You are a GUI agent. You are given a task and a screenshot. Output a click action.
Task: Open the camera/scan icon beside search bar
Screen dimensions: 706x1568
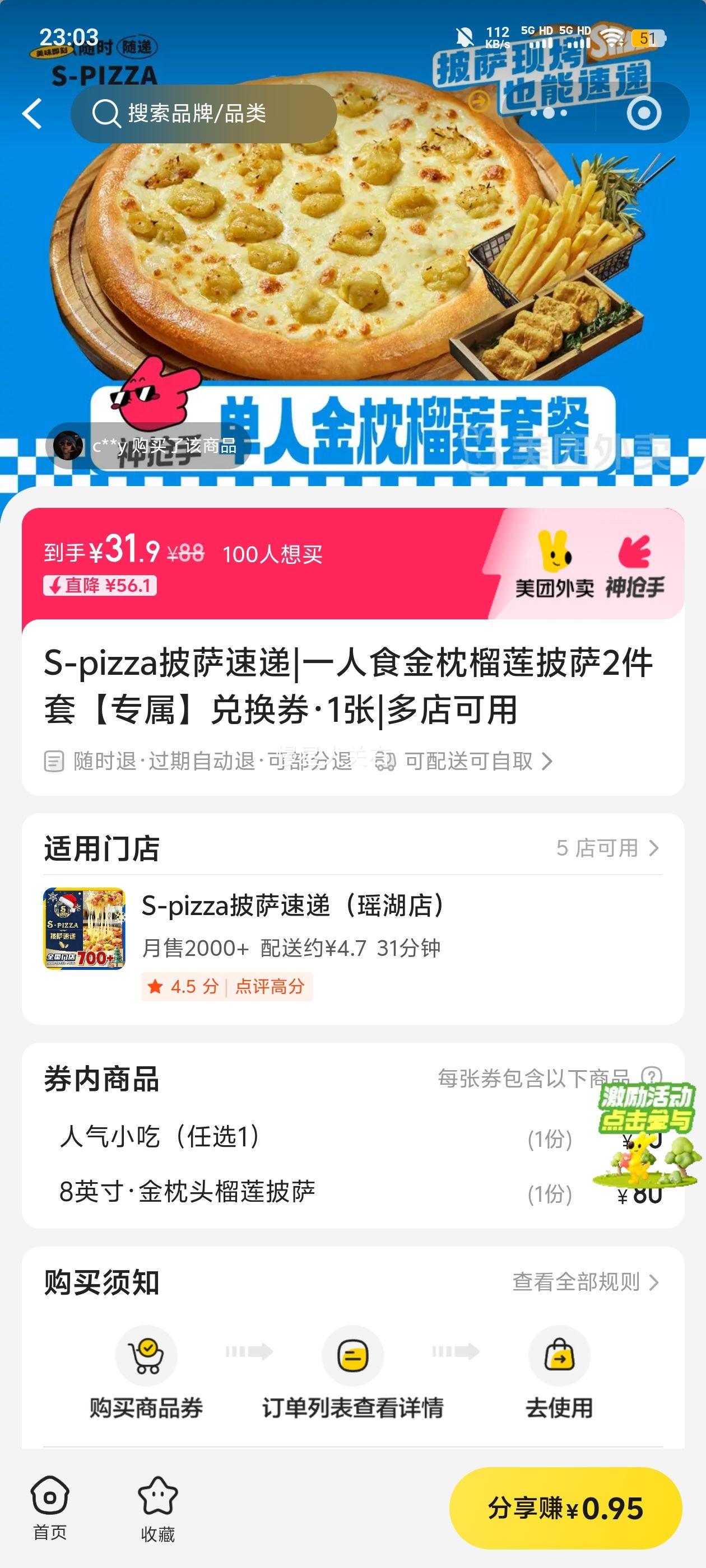pyautogui.click(x=644, y=113)
